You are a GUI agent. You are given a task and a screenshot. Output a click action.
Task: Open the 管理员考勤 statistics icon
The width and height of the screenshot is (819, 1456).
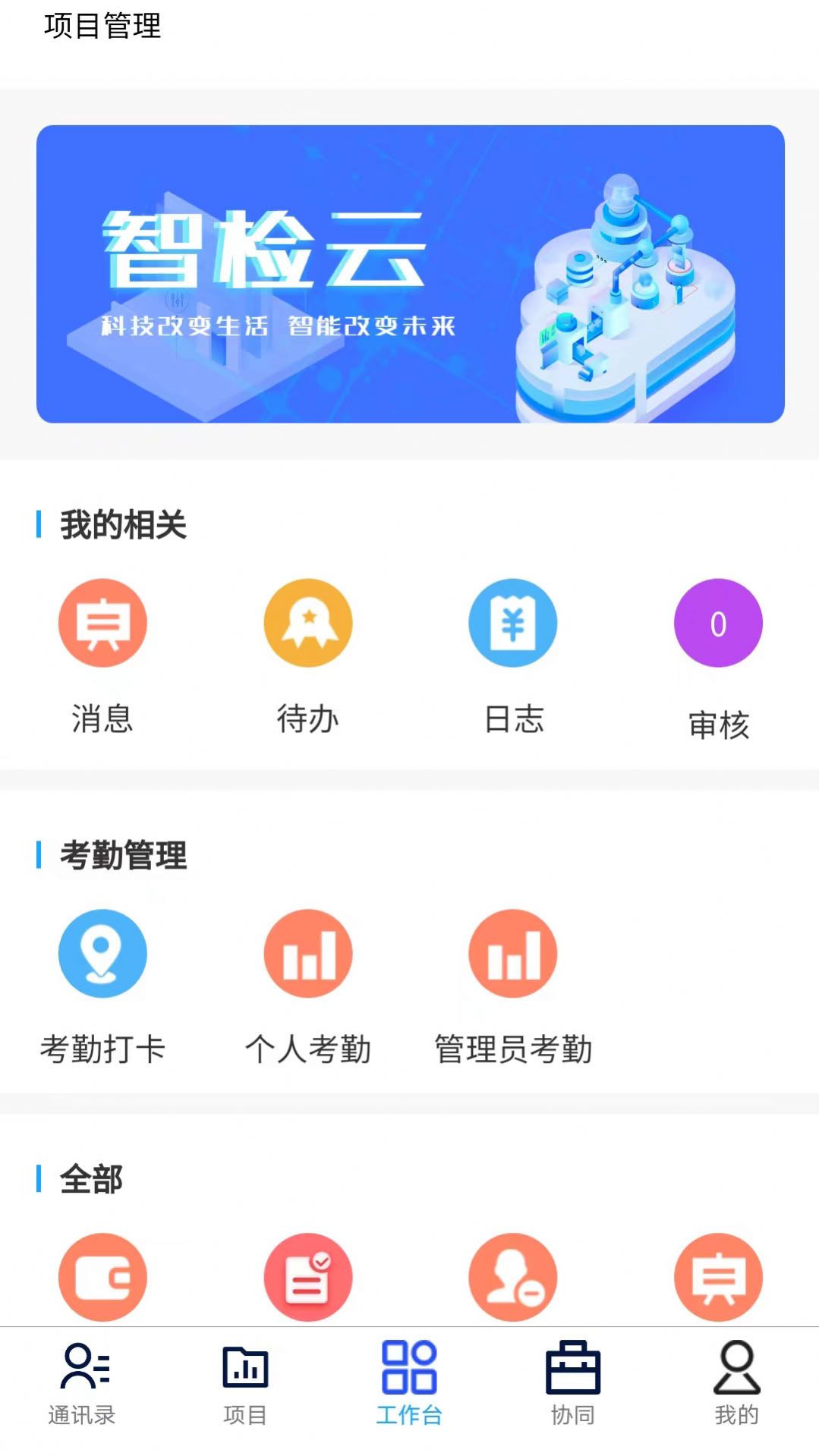click(512, 954)
